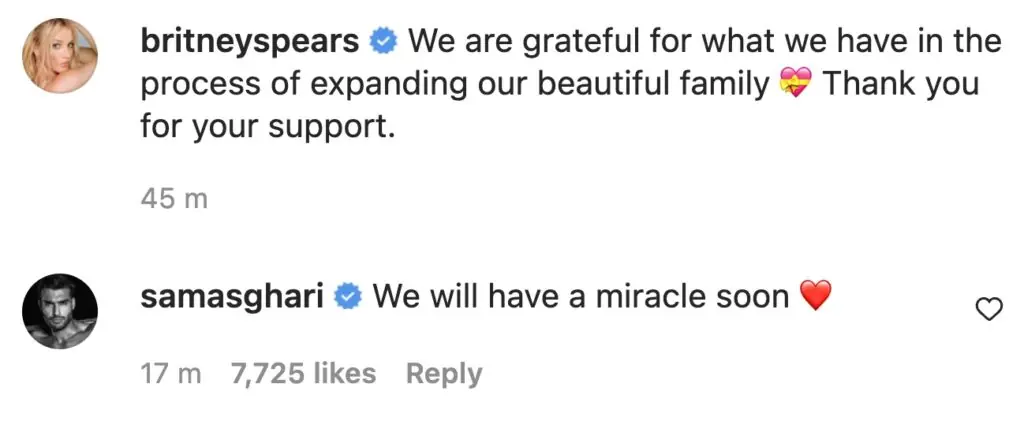
Task: Open the samasghari username link
Action: [x=232, y=297]
